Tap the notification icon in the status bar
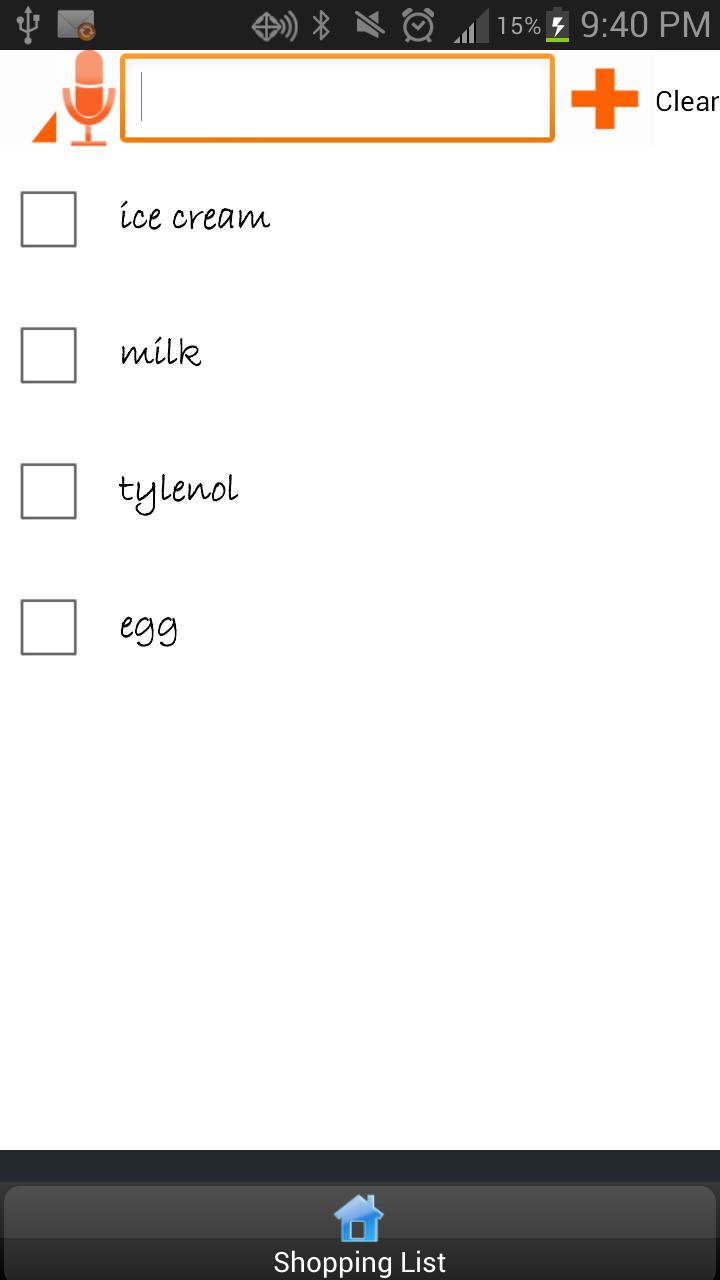Screen dimensions: 720x1280 click(75, 25)
